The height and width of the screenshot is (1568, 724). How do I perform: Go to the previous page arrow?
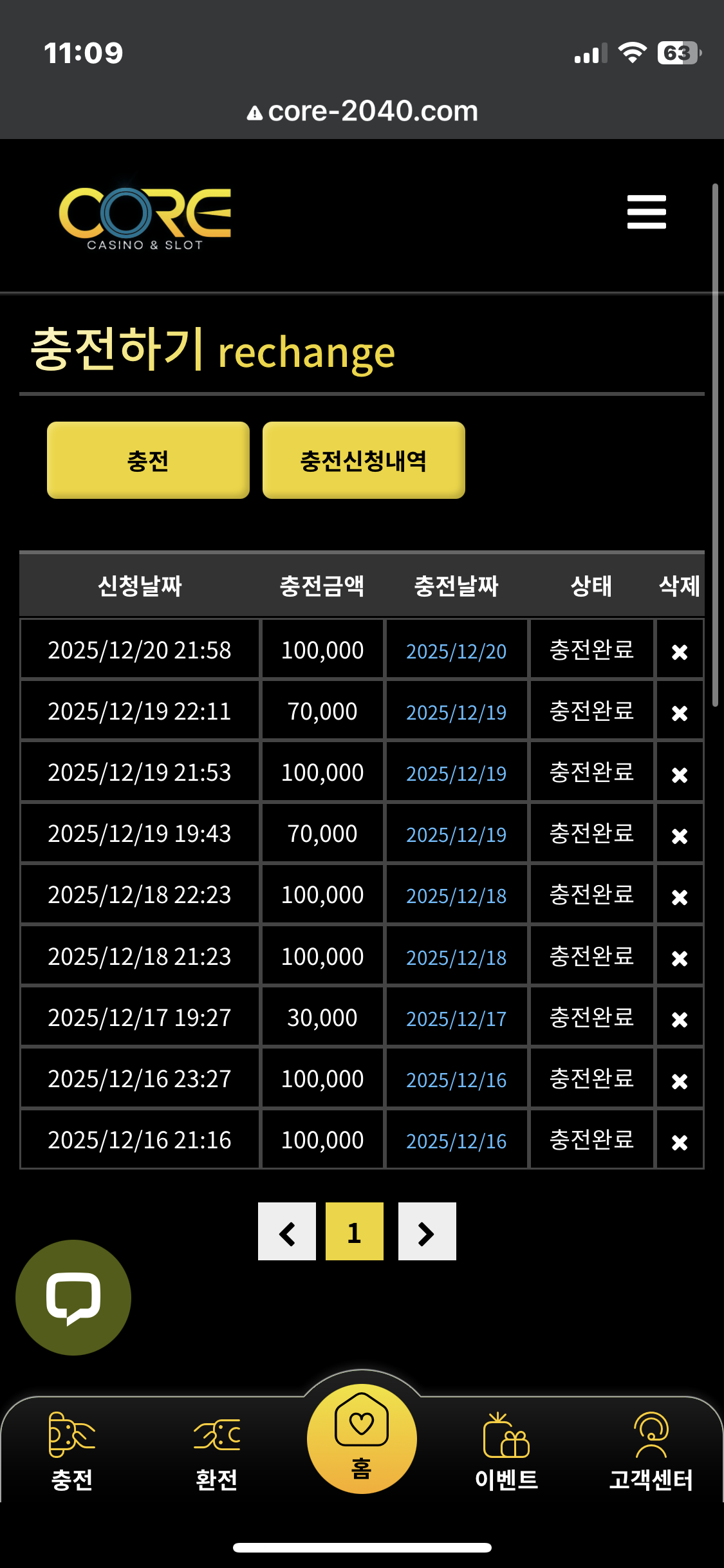pyautogui.click(x=287, y=1231)
